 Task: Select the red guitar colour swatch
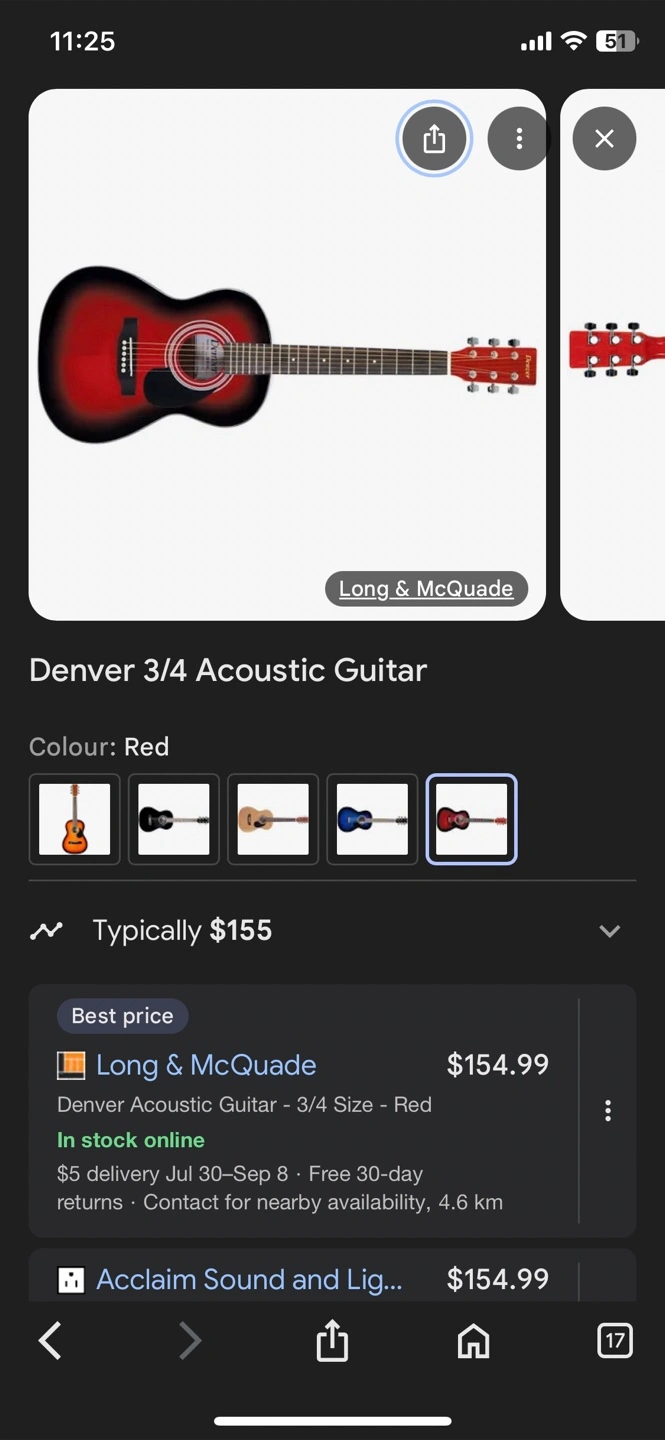pos(471,819)
